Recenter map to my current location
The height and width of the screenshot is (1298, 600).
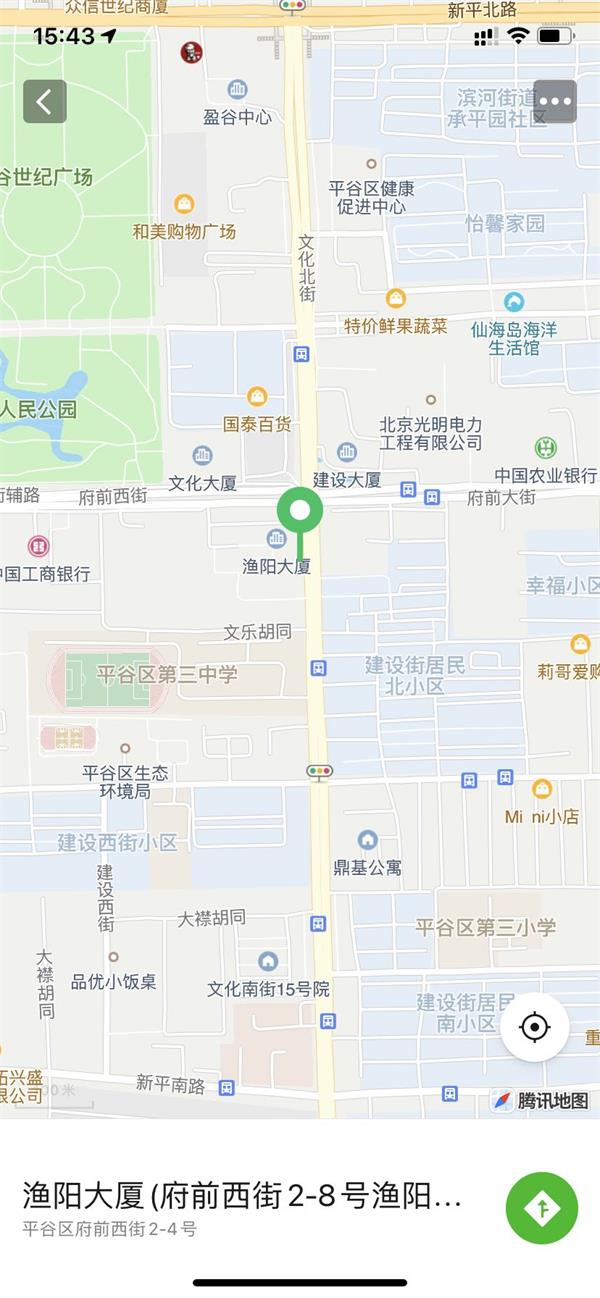[x=535, y=1027]
